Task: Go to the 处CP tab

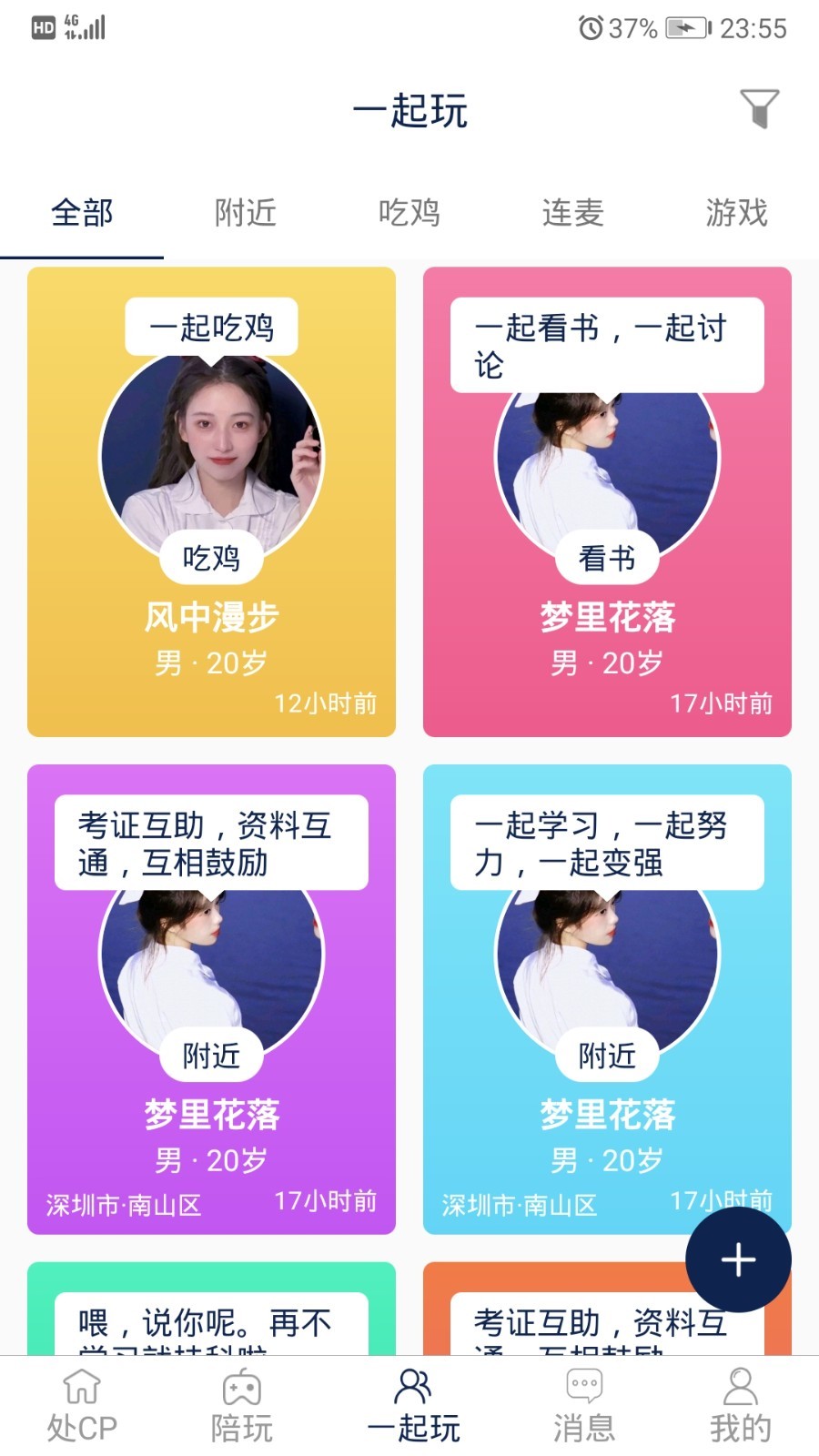Action: pos(82,1407)
